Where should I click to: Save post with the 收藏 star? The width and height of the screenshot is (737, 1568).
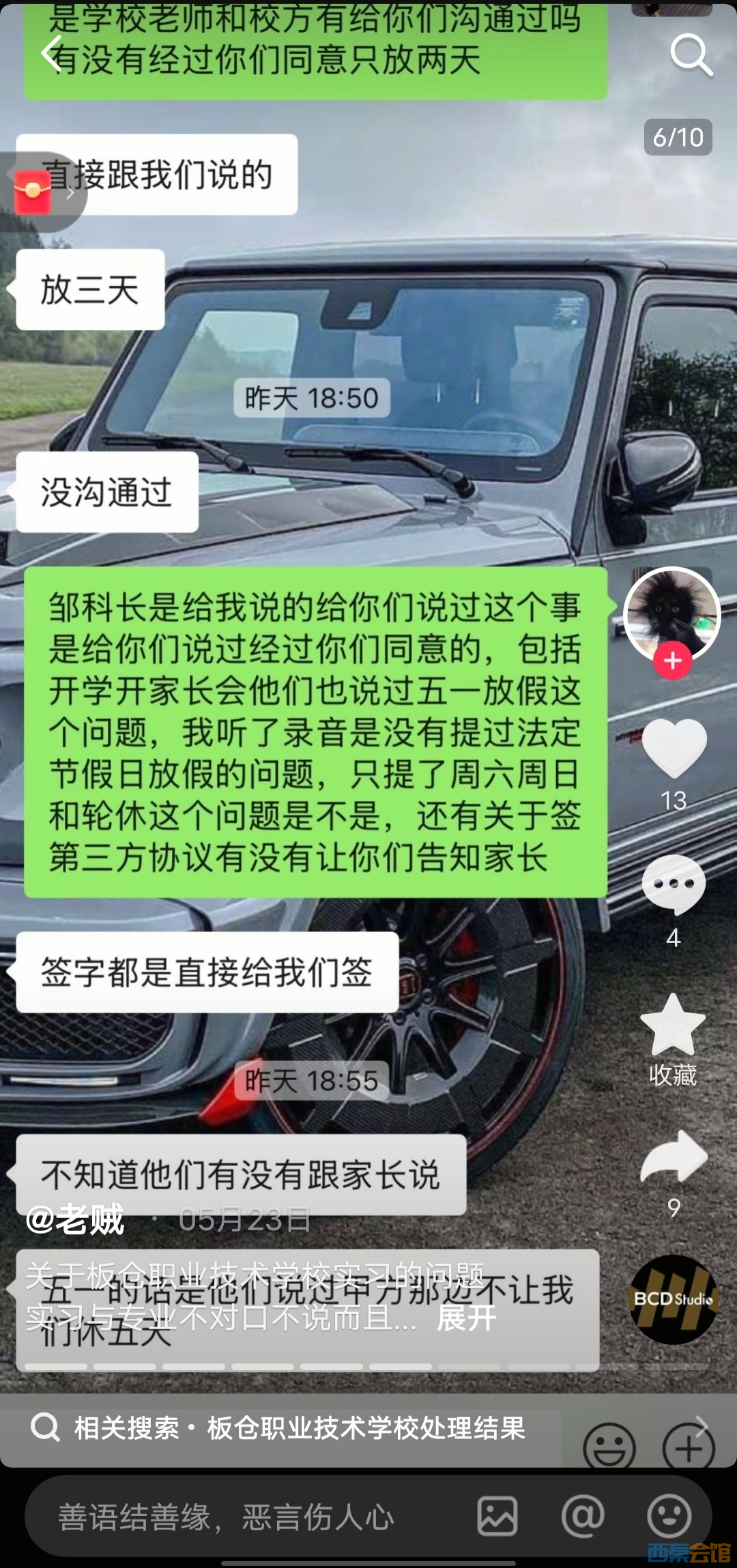(673, 1025)
